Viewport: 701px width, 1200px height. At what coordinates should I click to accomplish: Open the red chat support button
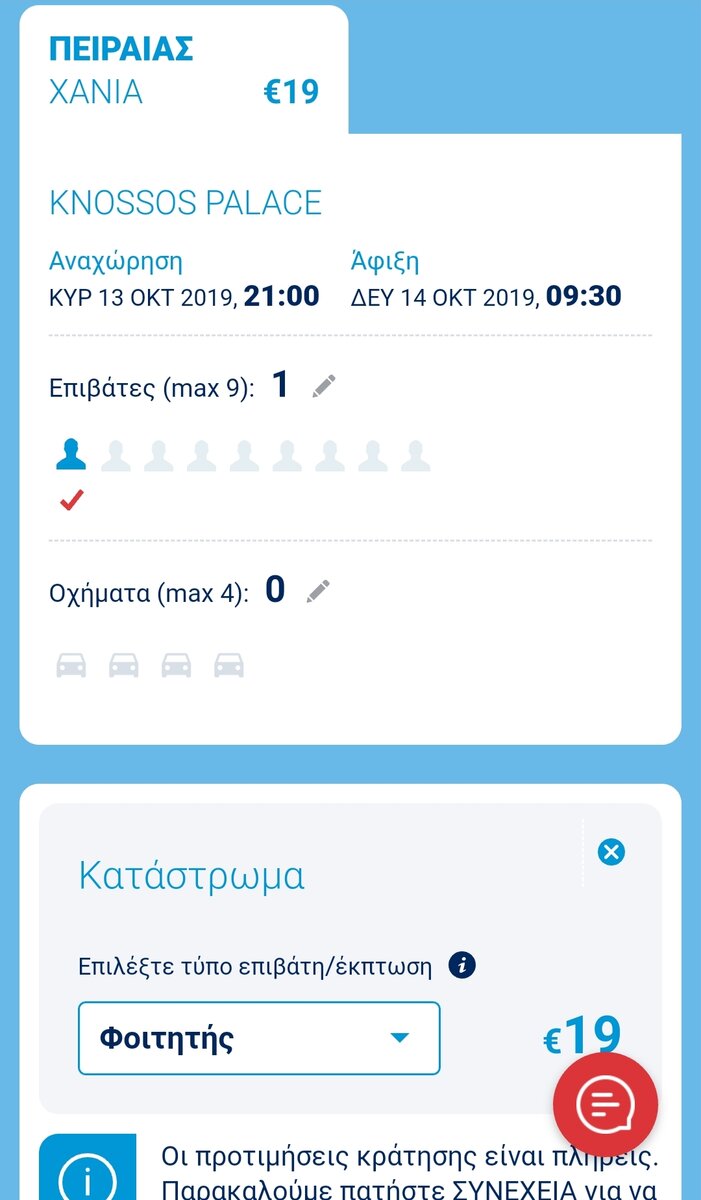coord(605,1104)
